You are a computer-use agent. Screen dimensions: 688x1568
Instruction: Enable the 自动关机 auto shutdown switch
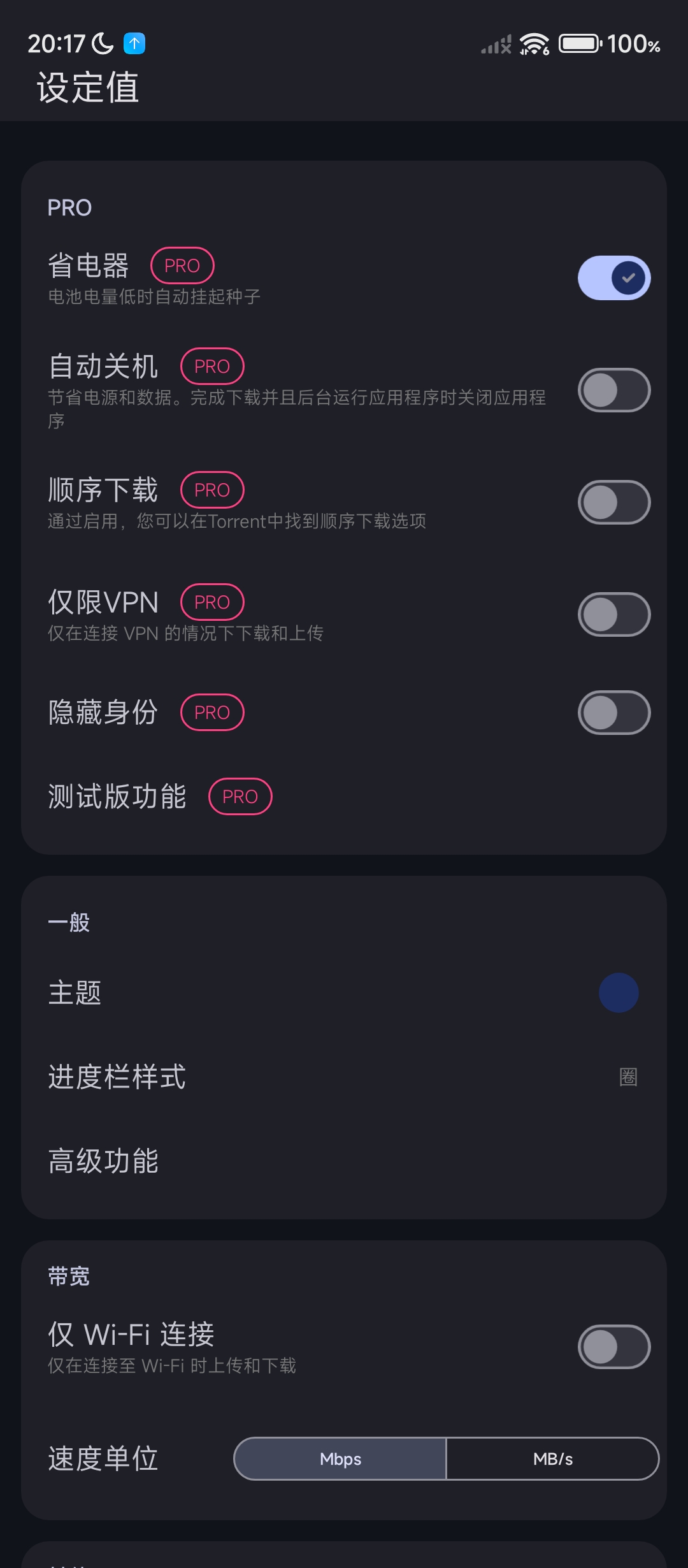point(613,390)
